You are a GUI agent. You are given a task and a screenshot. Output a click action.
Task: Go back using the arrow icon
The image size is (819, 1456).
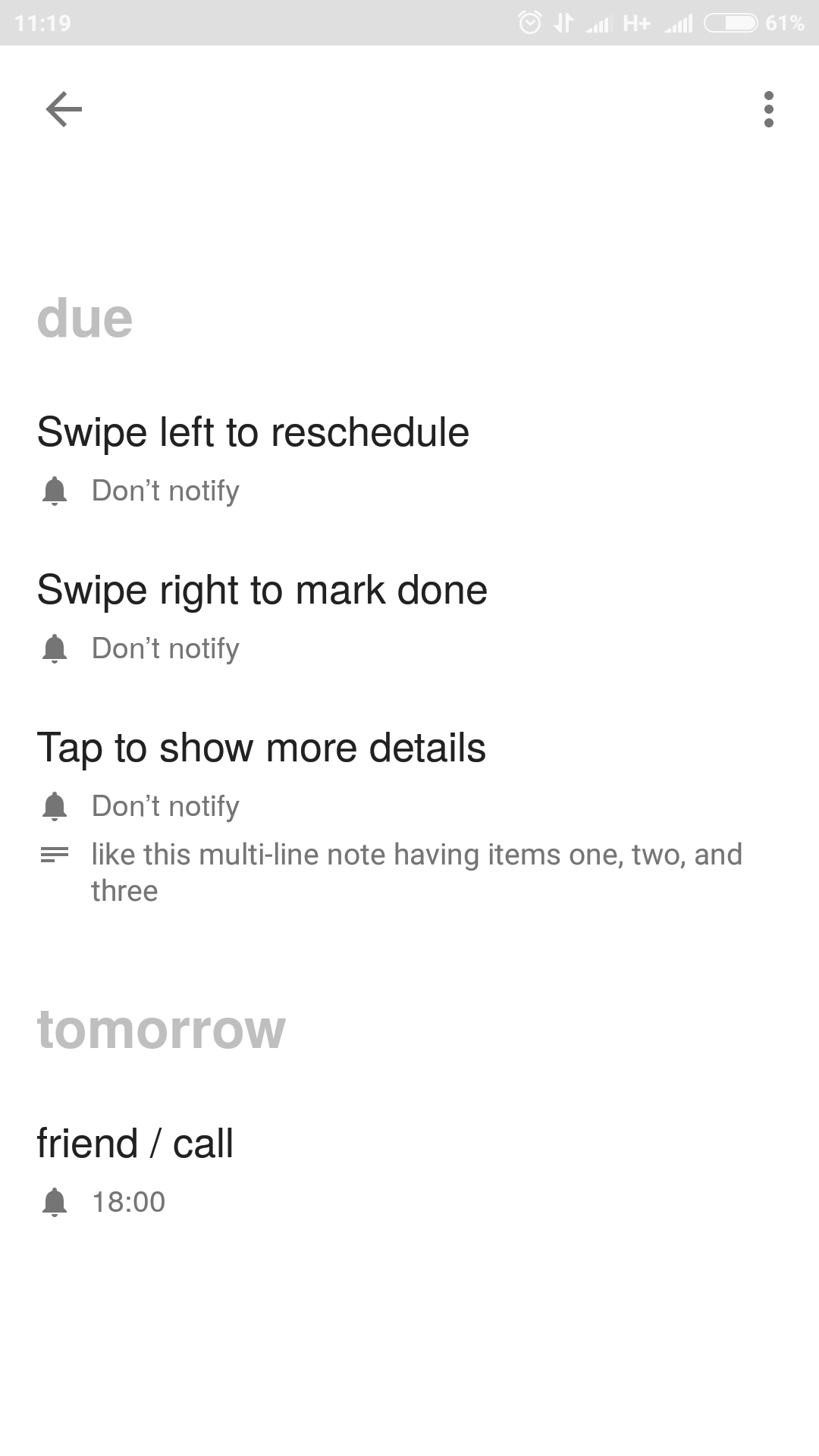pyautogui.click(x=64, y=109)
